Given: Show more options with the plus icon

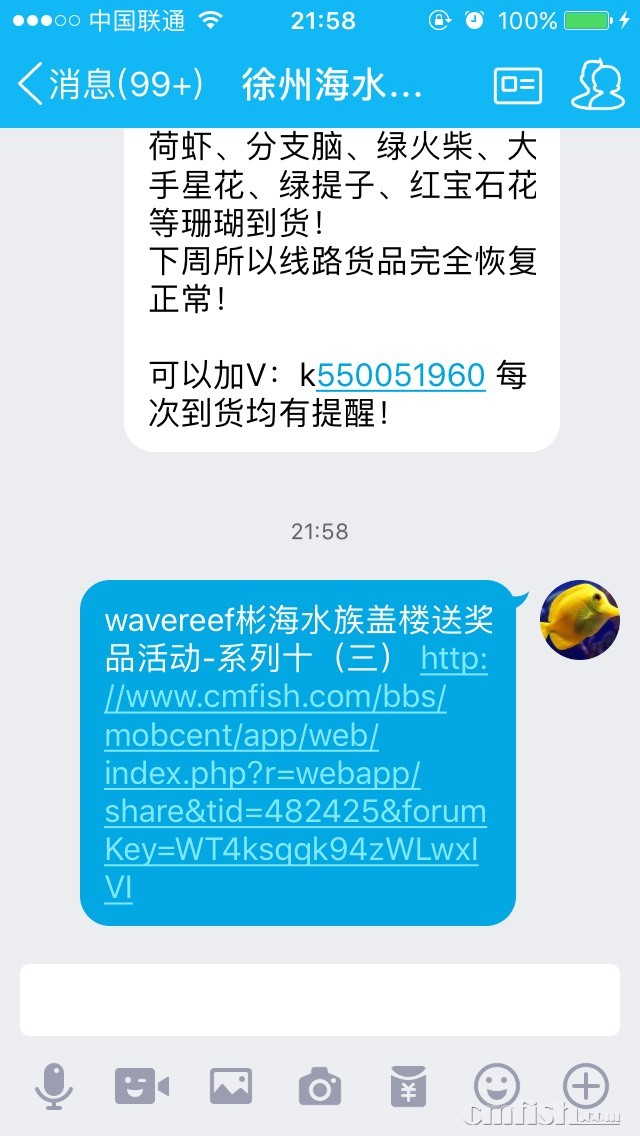Looking at the screenshot, I should [x=586, y=1086].
